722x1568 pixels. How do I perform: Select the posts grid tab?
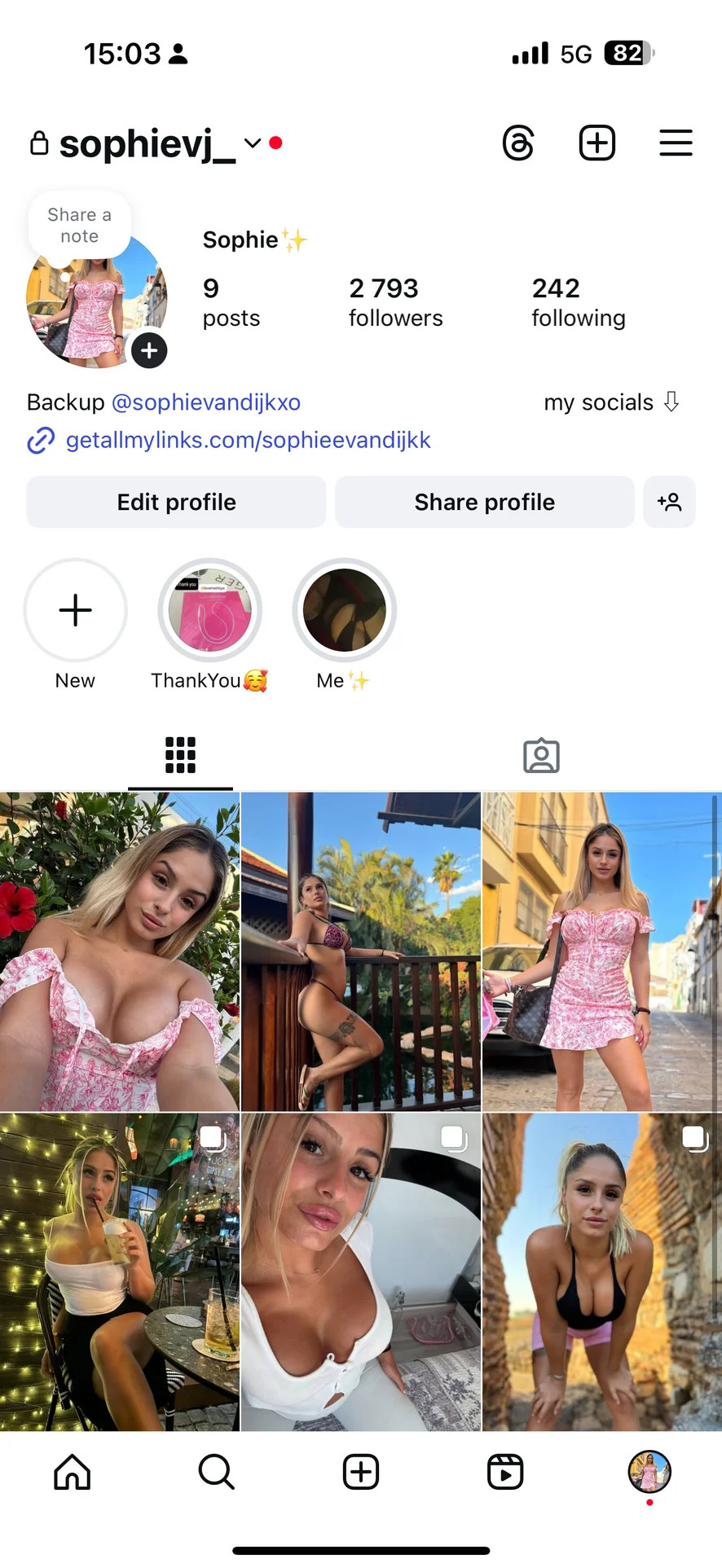(180, 755)
